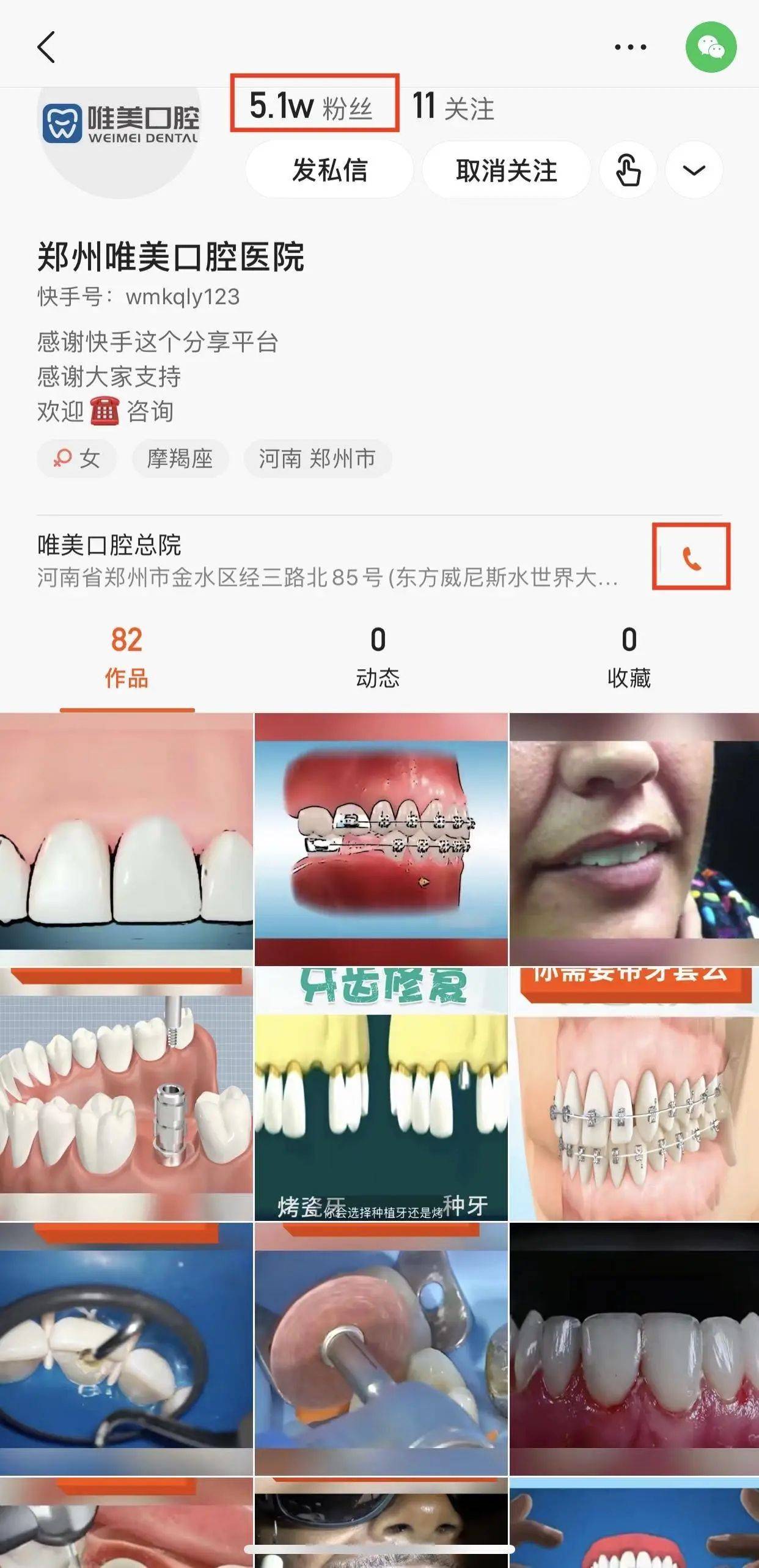Switch to the 动态 tab

tap(378, 658)
